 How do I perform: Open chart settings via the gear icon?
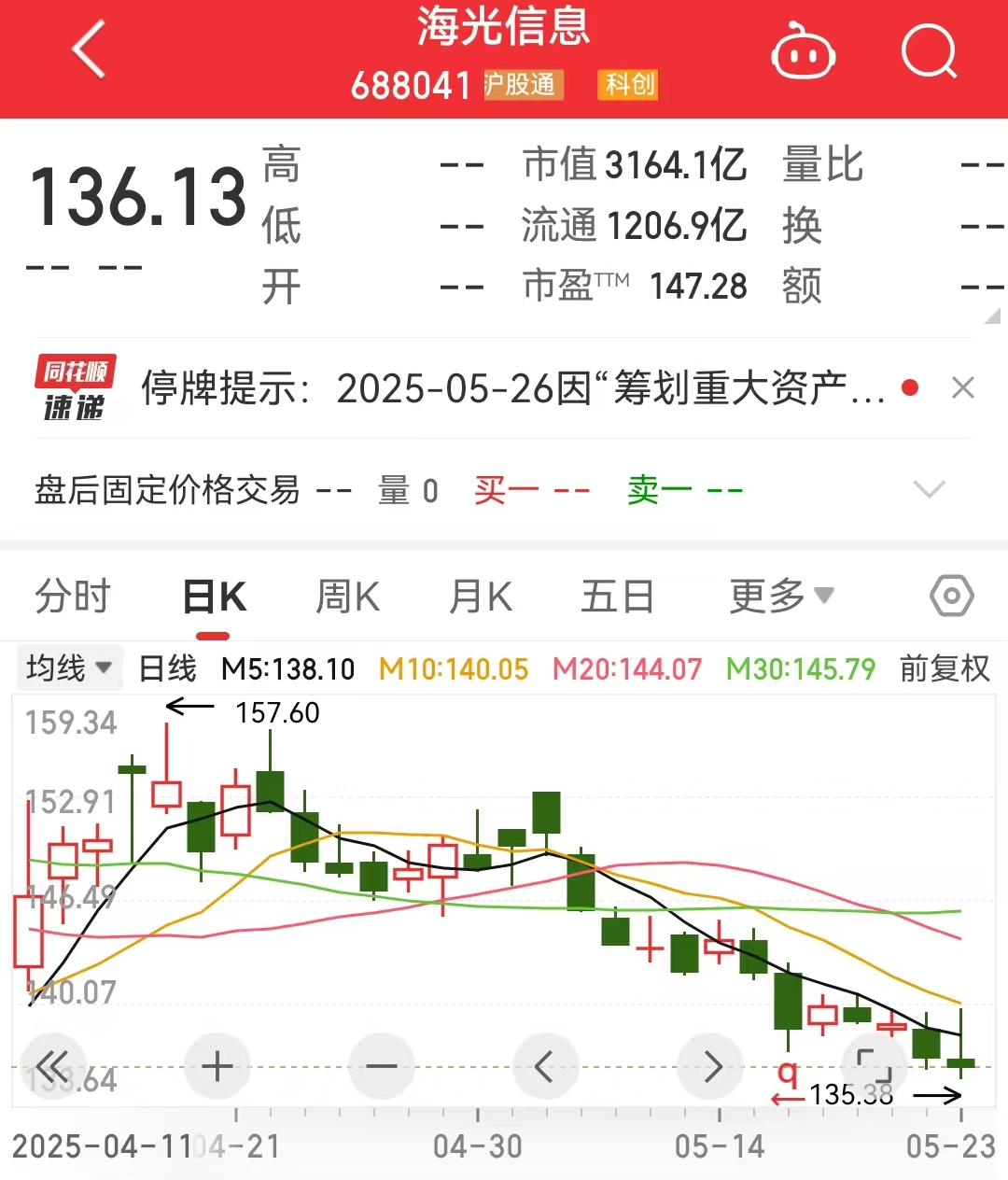click(x=950, y=595)
